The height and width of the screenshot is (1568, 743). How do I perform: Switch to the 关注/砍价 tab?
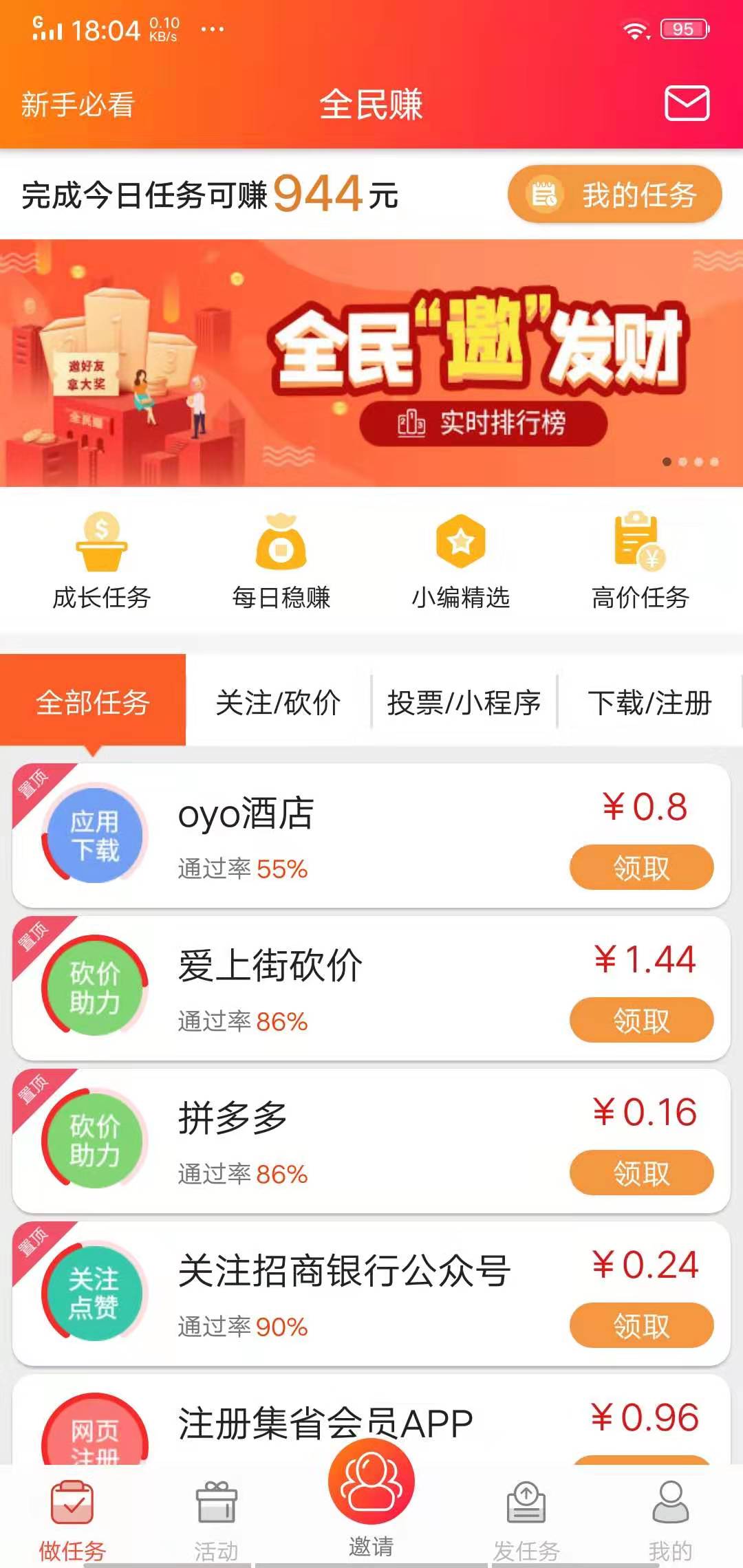coord(279,703)
